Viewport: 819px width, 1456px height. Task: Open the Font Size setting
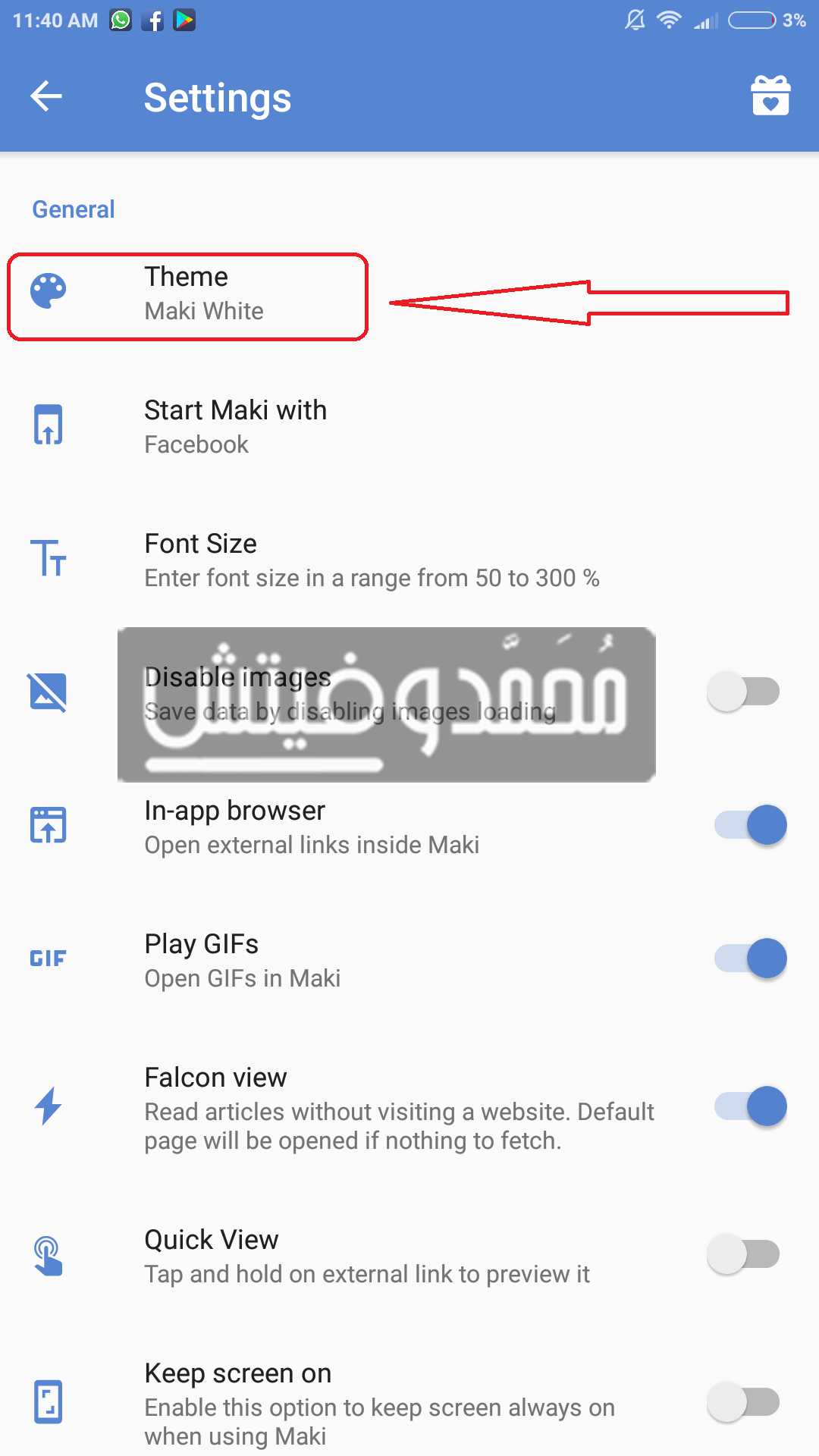409,560
